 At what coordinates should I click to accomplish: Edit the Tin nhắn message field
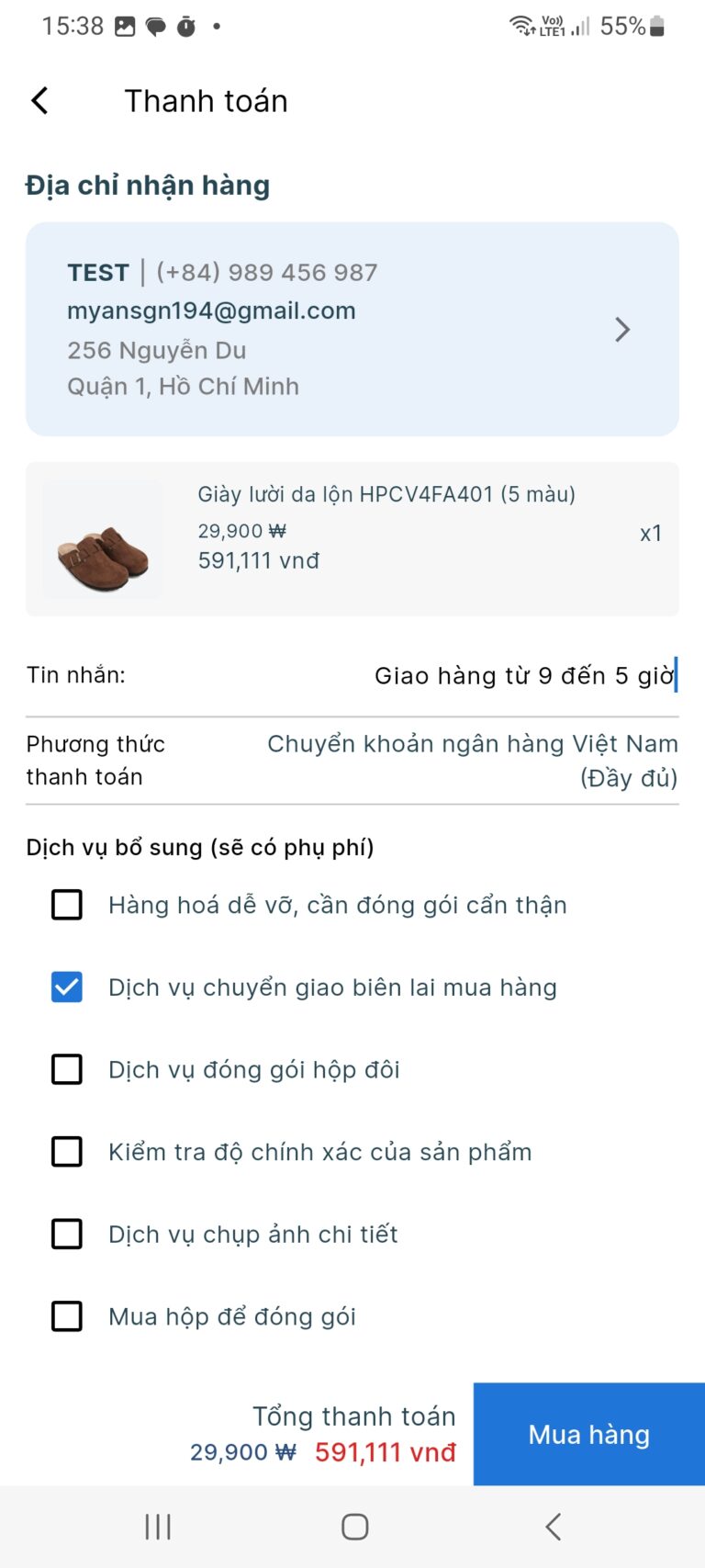click(523, 676)
